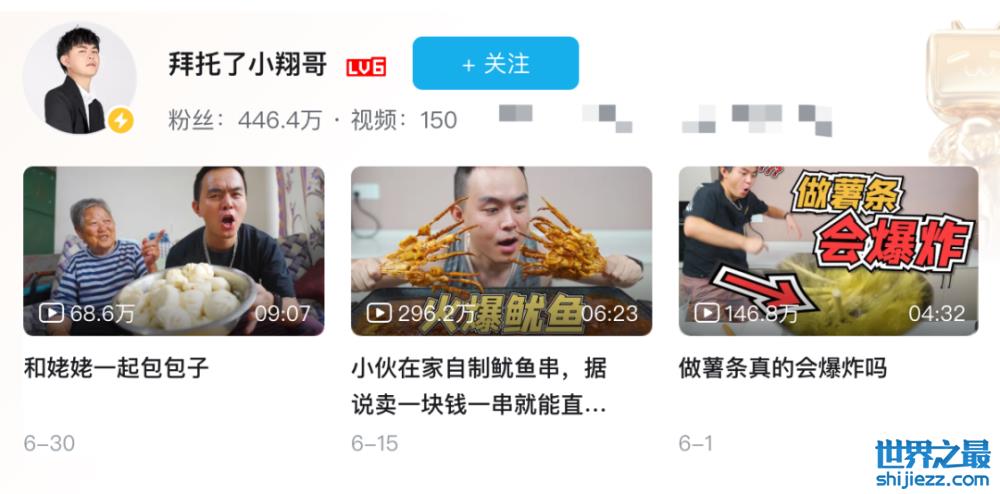
Task: Open the title 小伙在家自制鱿鱼串
Action: point(479,387)
